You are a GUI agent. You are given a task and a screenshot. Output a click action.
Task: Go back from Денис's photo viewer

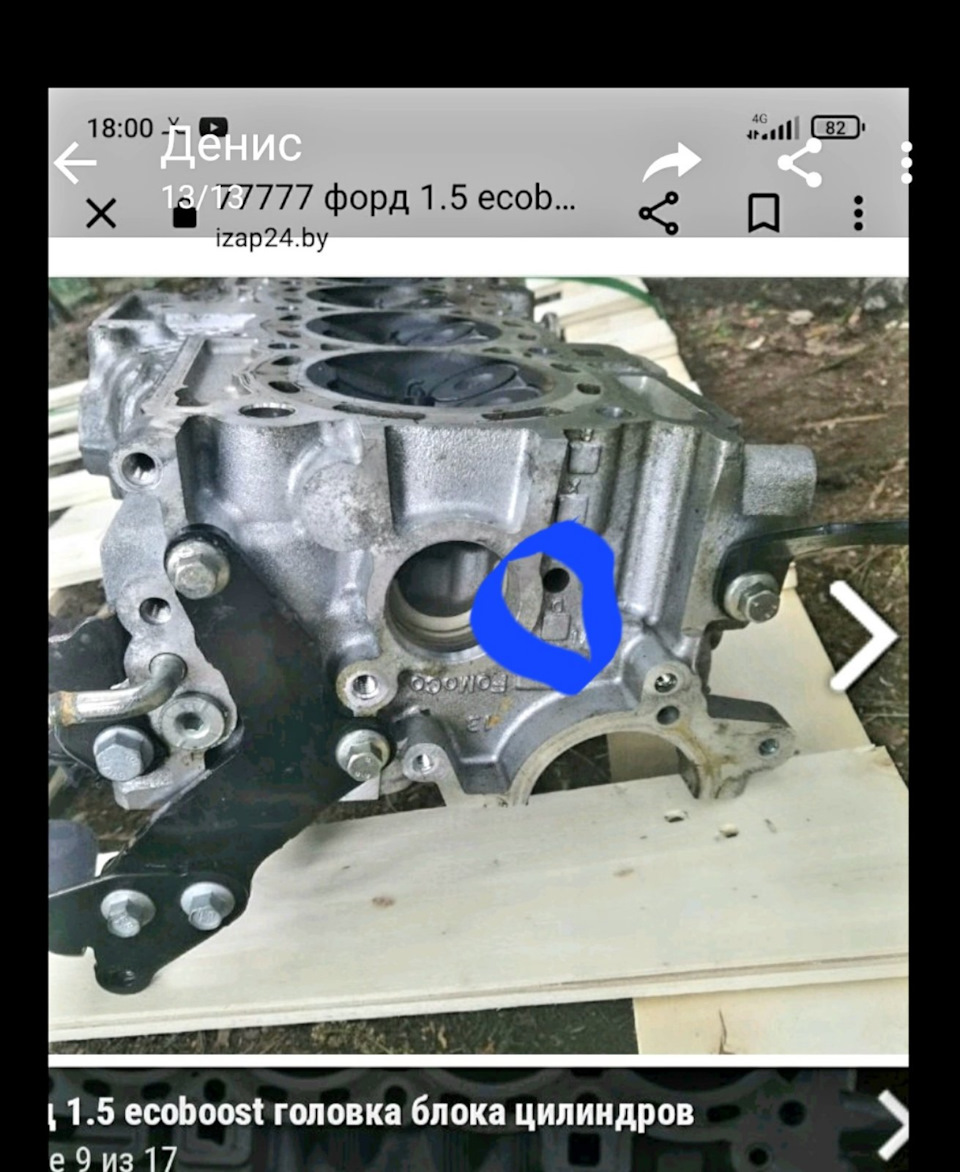(x=75, y=163)
